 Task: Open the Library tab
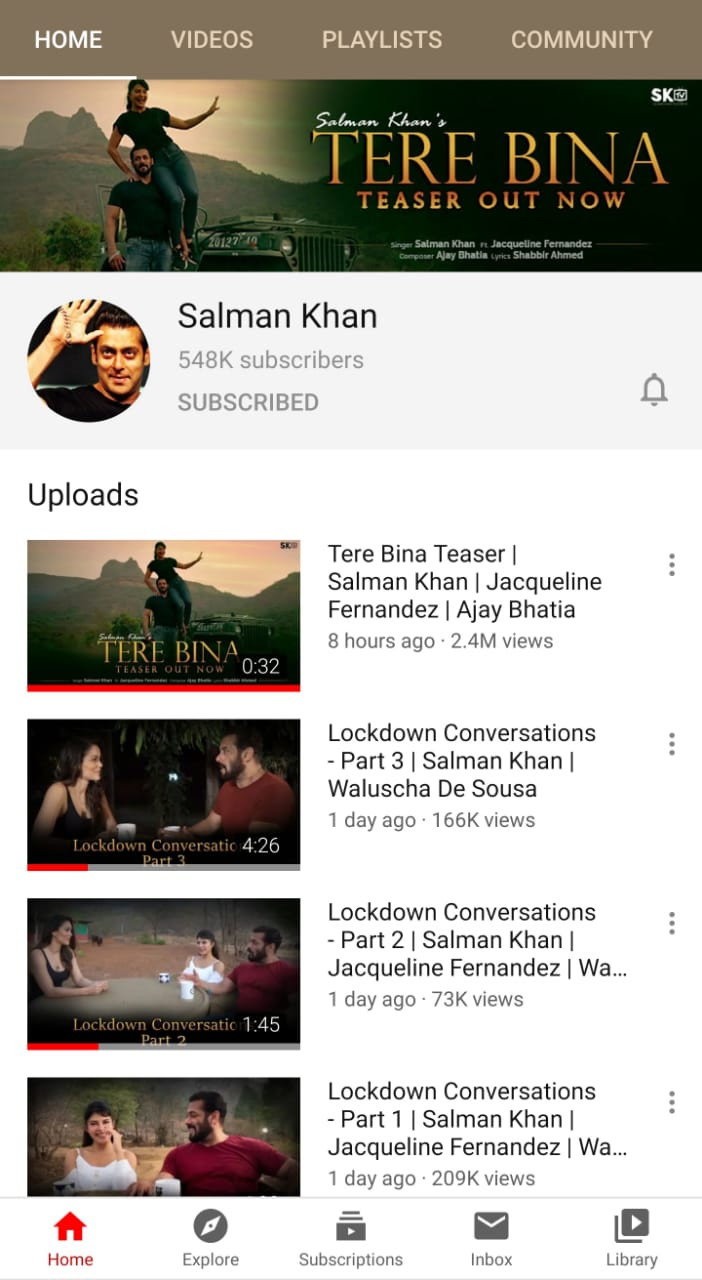pyautogui.click(x=632, y=1238)
